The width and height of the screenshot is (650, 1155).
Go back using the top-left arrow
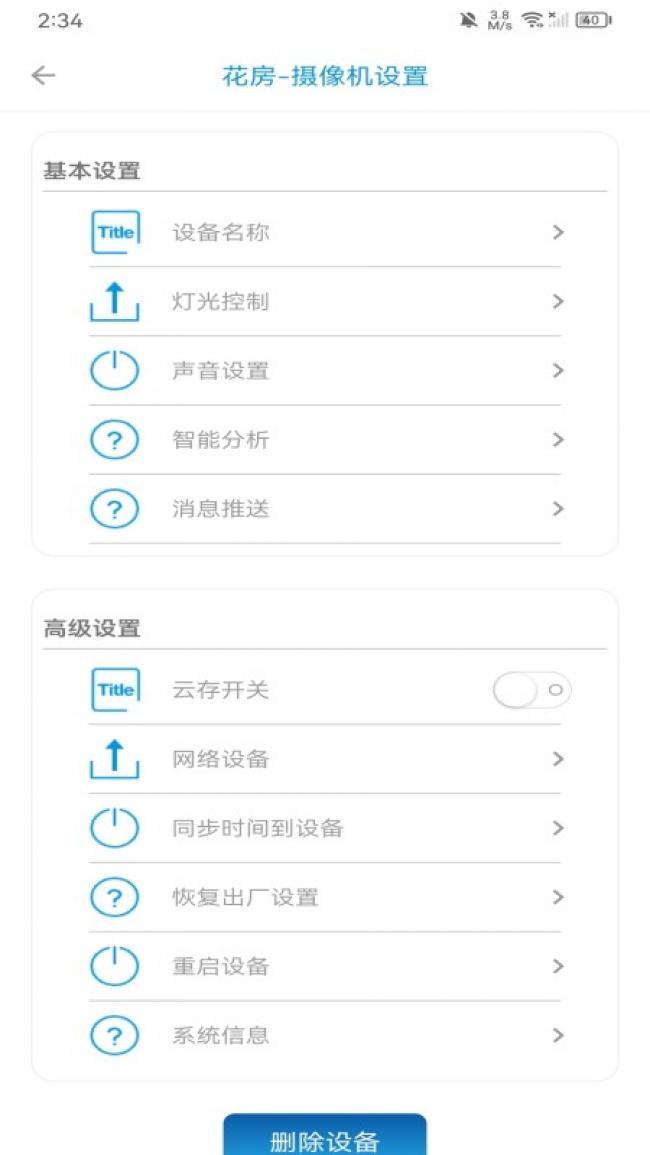[43, 76]
